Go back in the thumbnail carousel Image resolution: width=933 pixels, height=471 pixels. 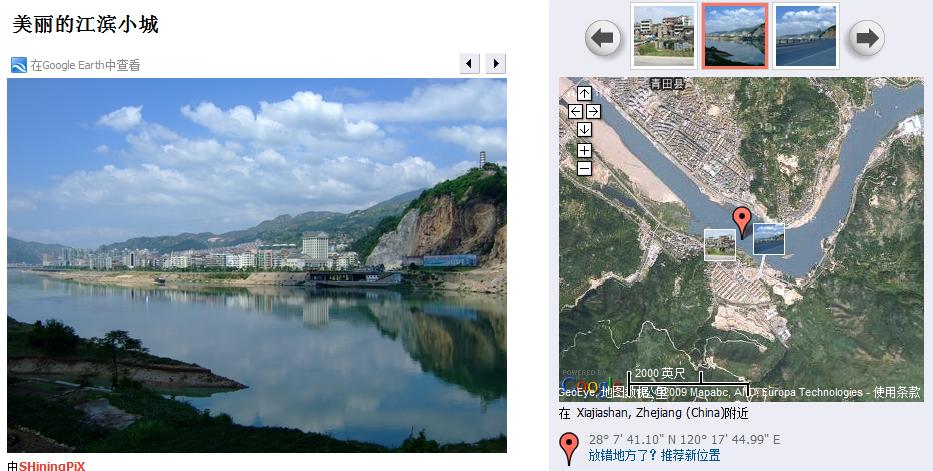[x=603, y=38]
